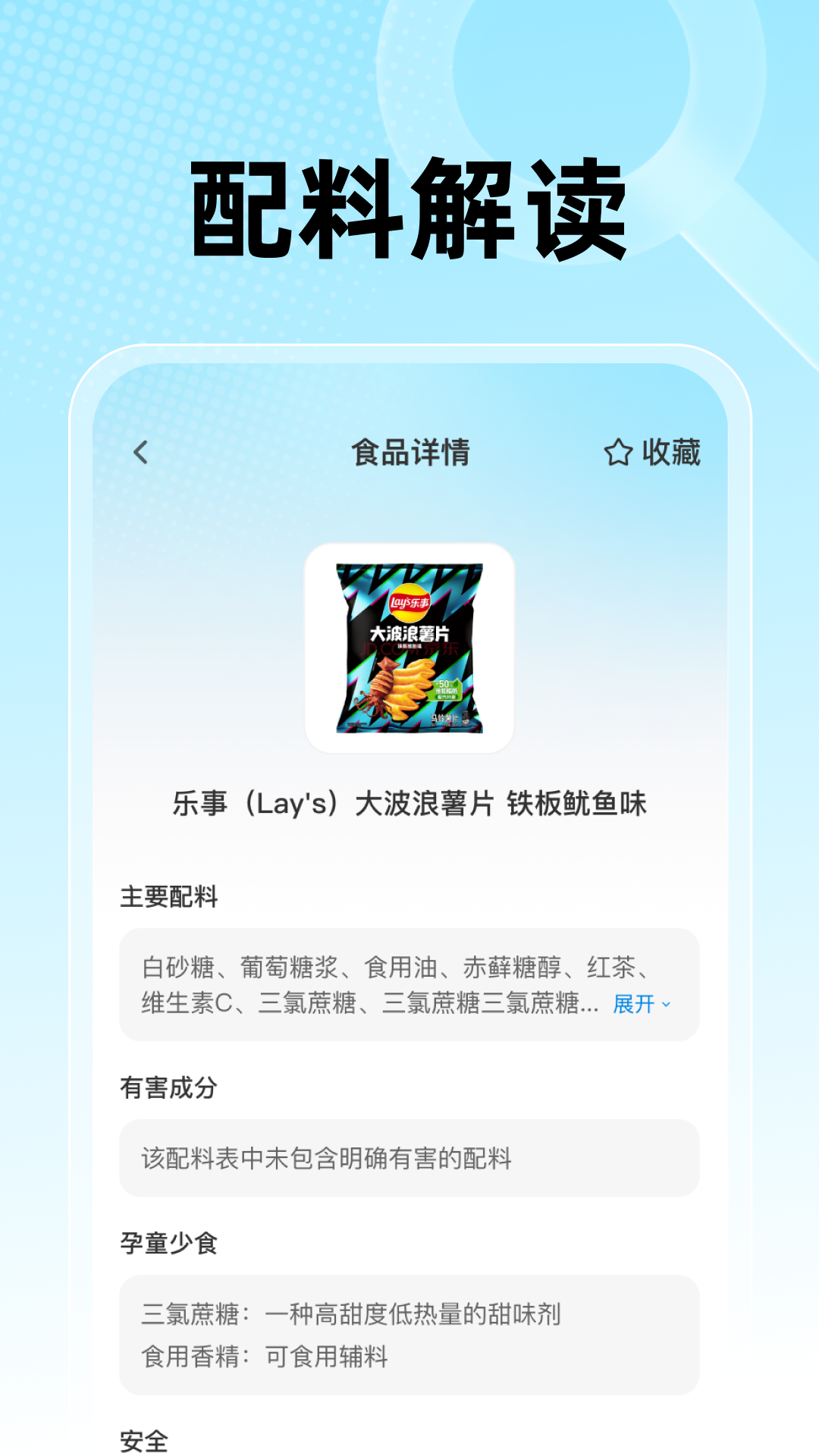Image resolution: width=819 pixels, height=1456 pixels.
Task: Click the back chevron in the navigation bar
Action: (140, 450)
